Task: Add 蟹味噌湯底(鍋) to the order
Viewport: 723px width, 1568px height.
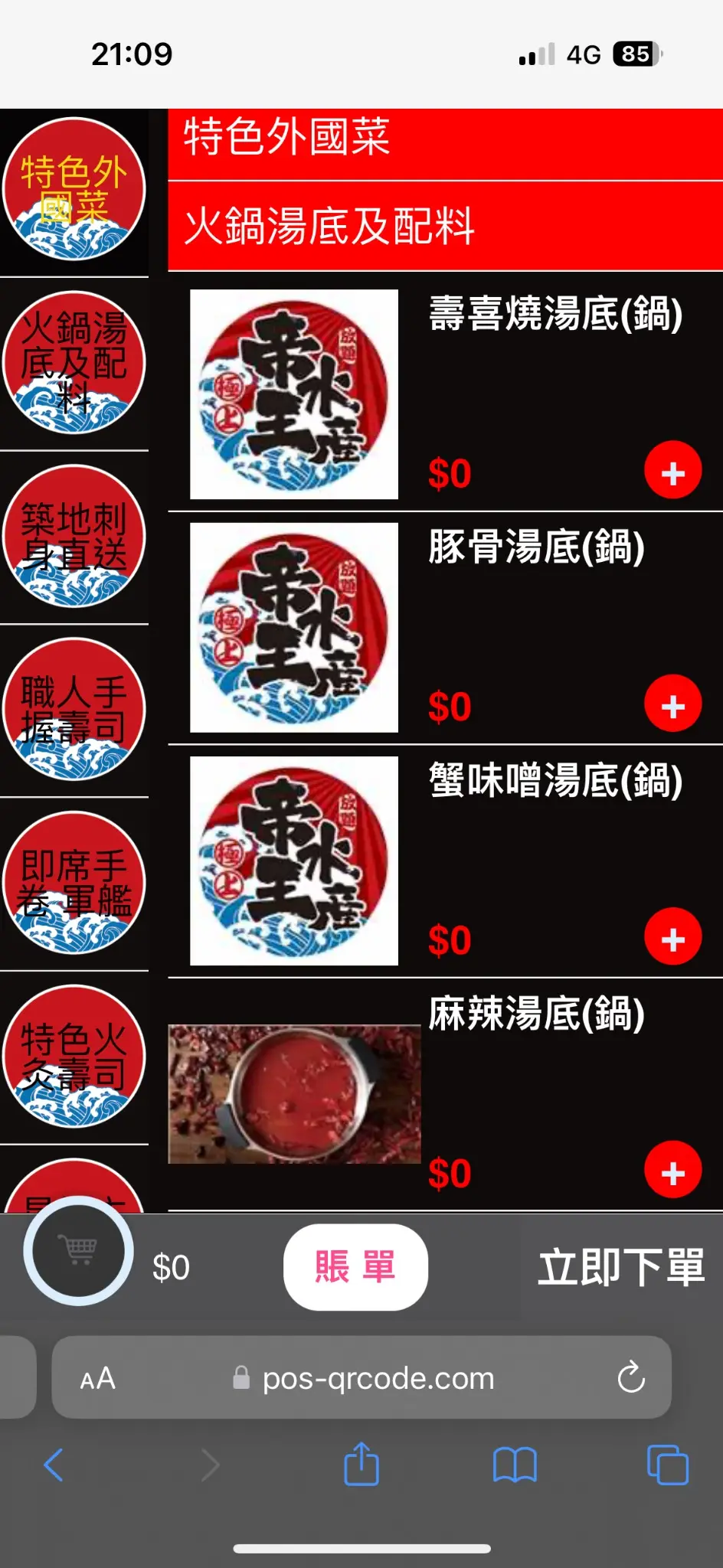Action: (x=672, y=938)
